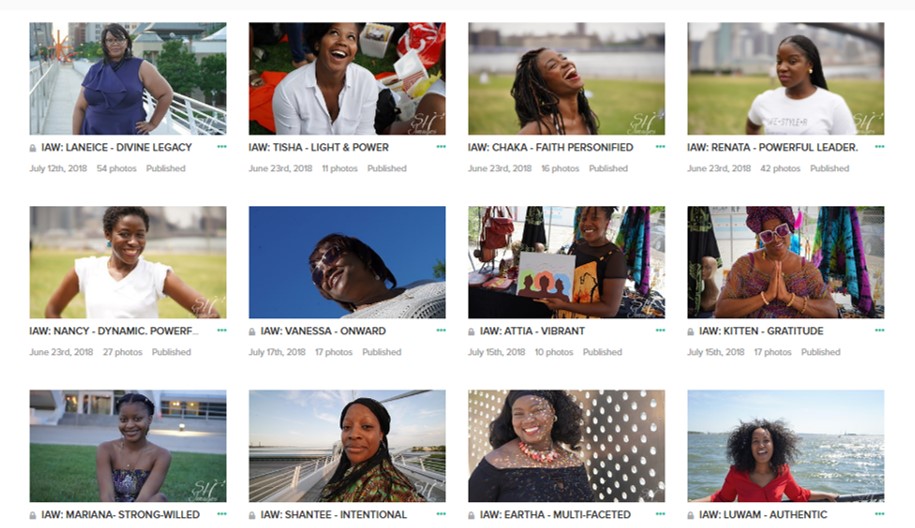Open more options for Laneice gallery
This screenshot has height=528, width=915.
(x=221, y=147)
